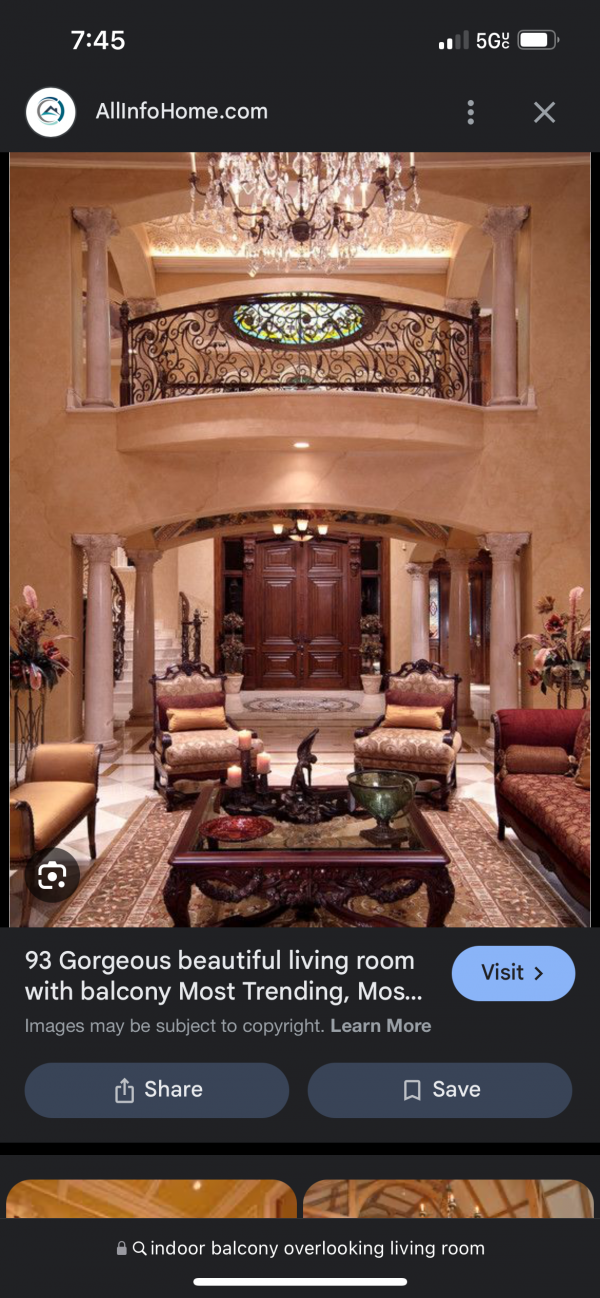Save this image to collections
The height and width of the screenshot is (1298, 600).
tap(440, 1090)
